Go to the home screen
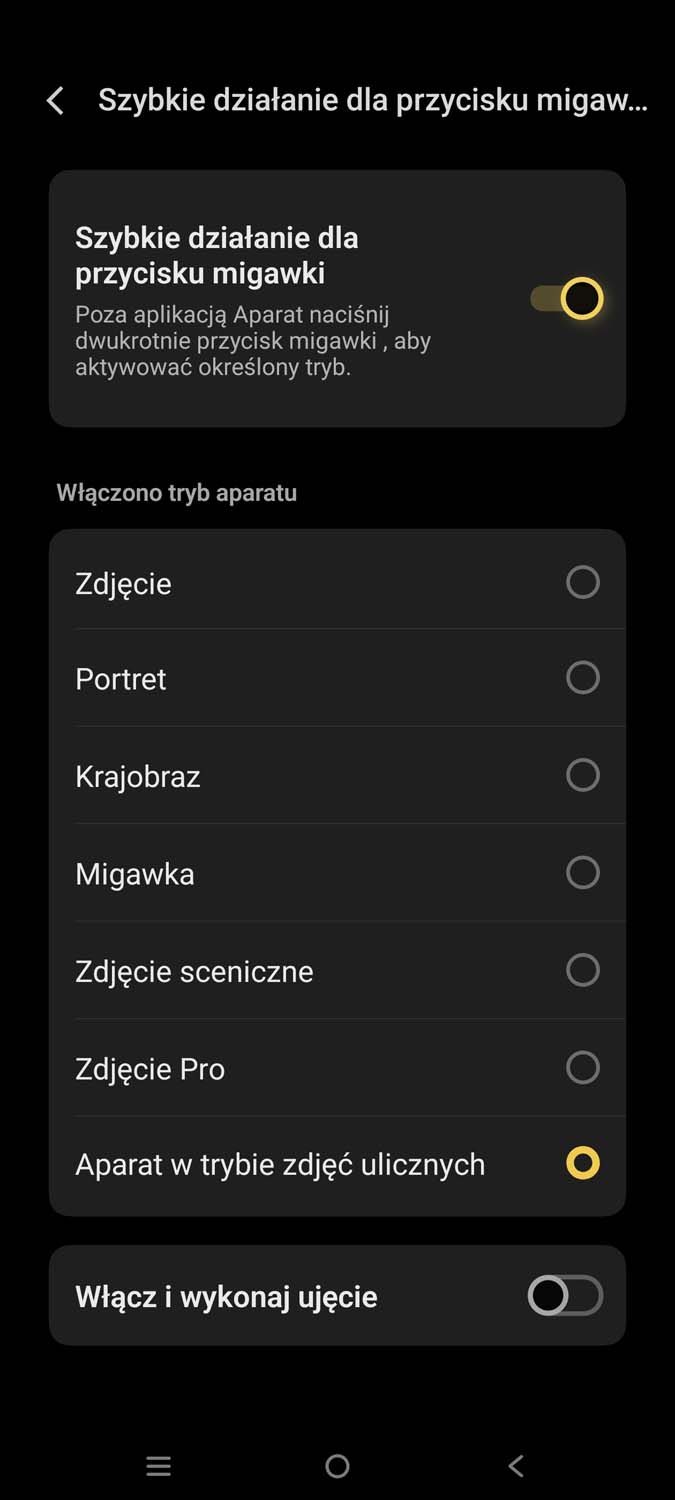The width and height of the screenshot is (675, 1500). pos(338,1466)
